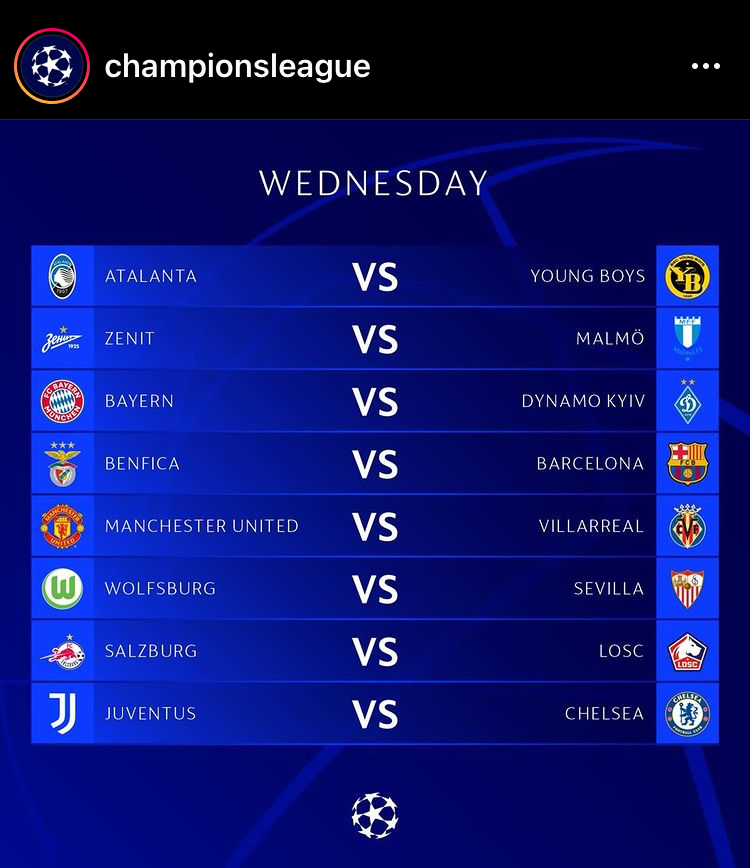The image size is (750, 868).
Task: Tap the Wednesday fixtures post image
Action: [x=375, y=490]
